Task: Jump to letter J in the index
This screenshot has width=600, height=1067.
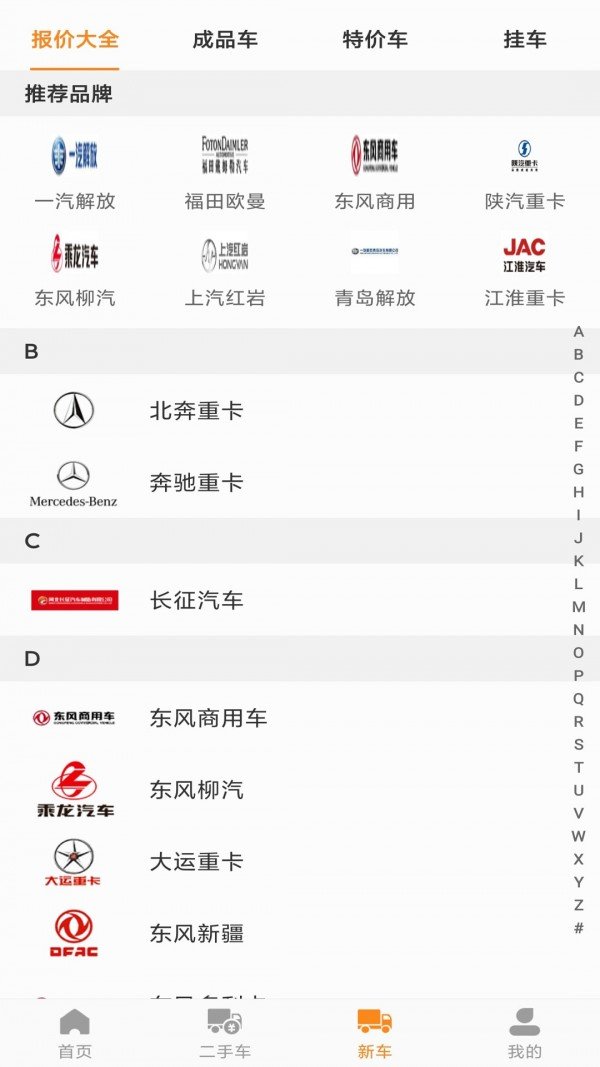Action: pos(578,538)
